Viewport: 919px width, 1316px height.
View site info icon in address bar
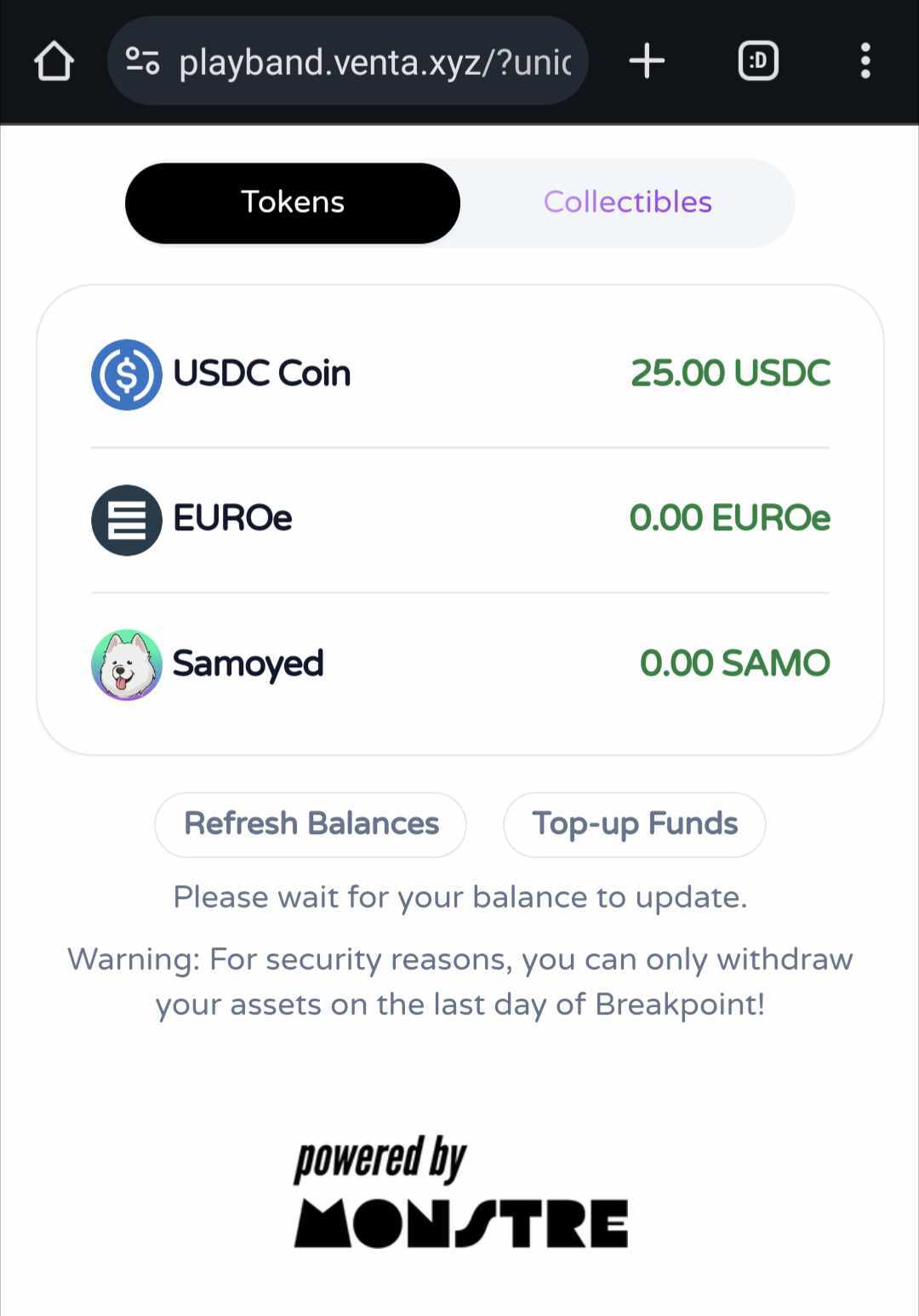[142, 61]
